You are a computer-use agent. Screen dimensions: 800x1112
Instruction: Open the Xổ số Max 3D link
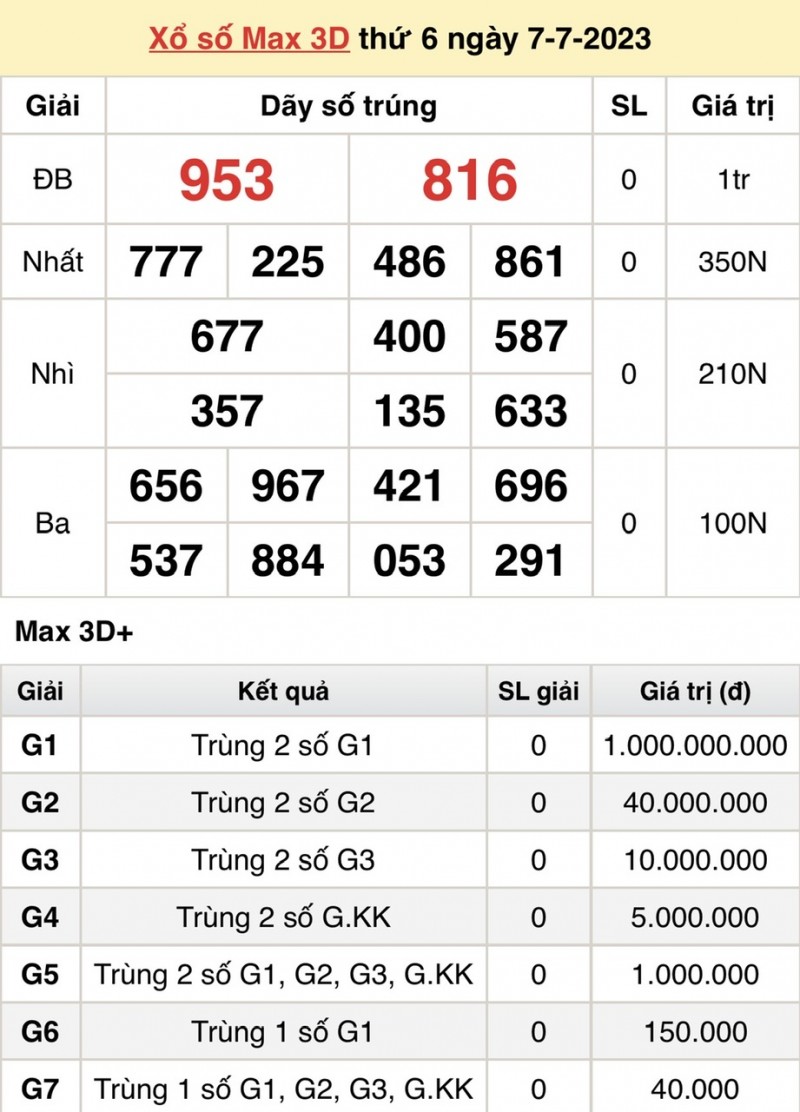point(249,39)
